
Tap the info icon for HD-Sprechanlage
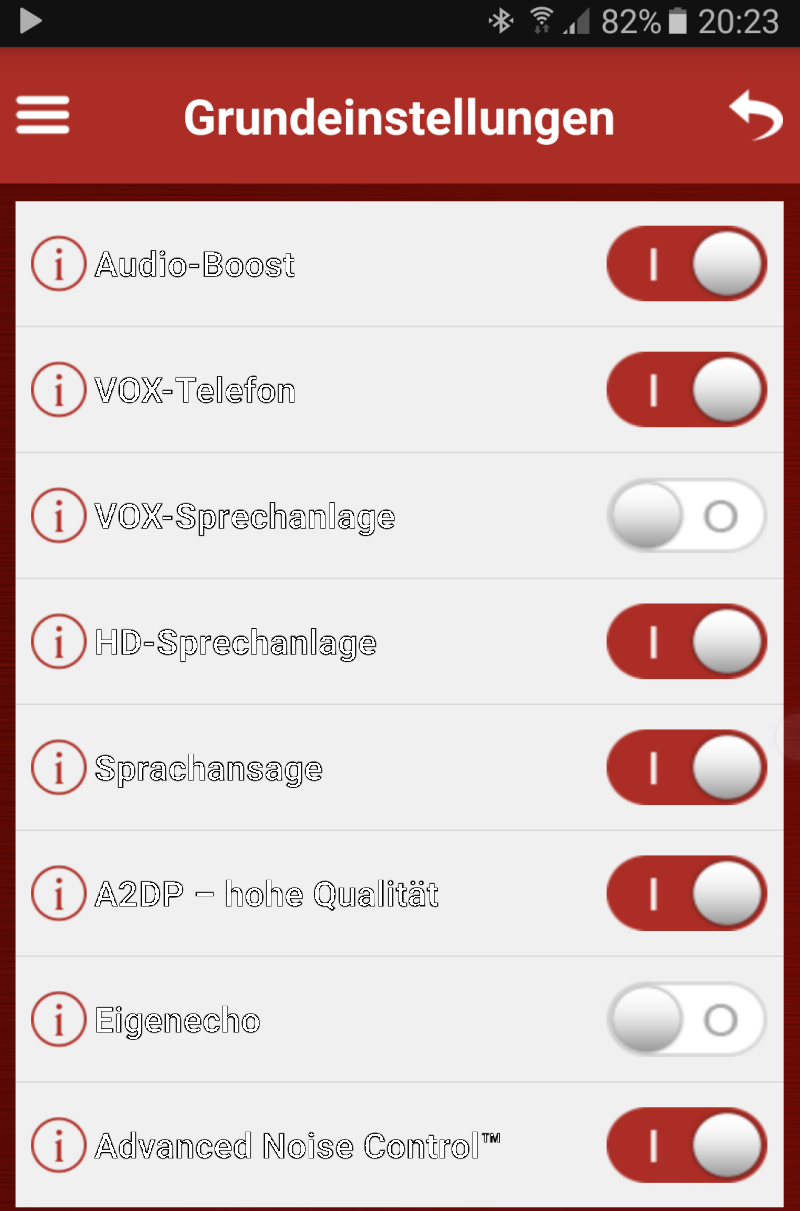click(x=59, y=642)
